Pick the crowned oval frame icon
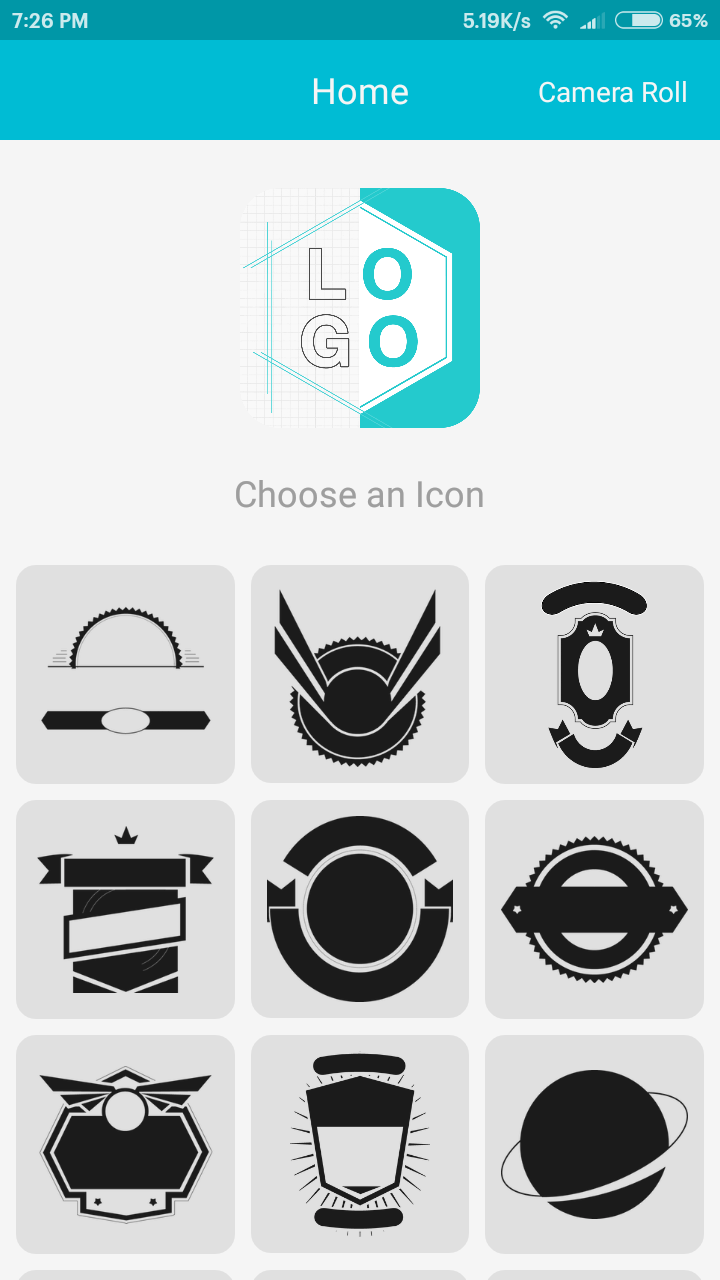 pos(594,674)
